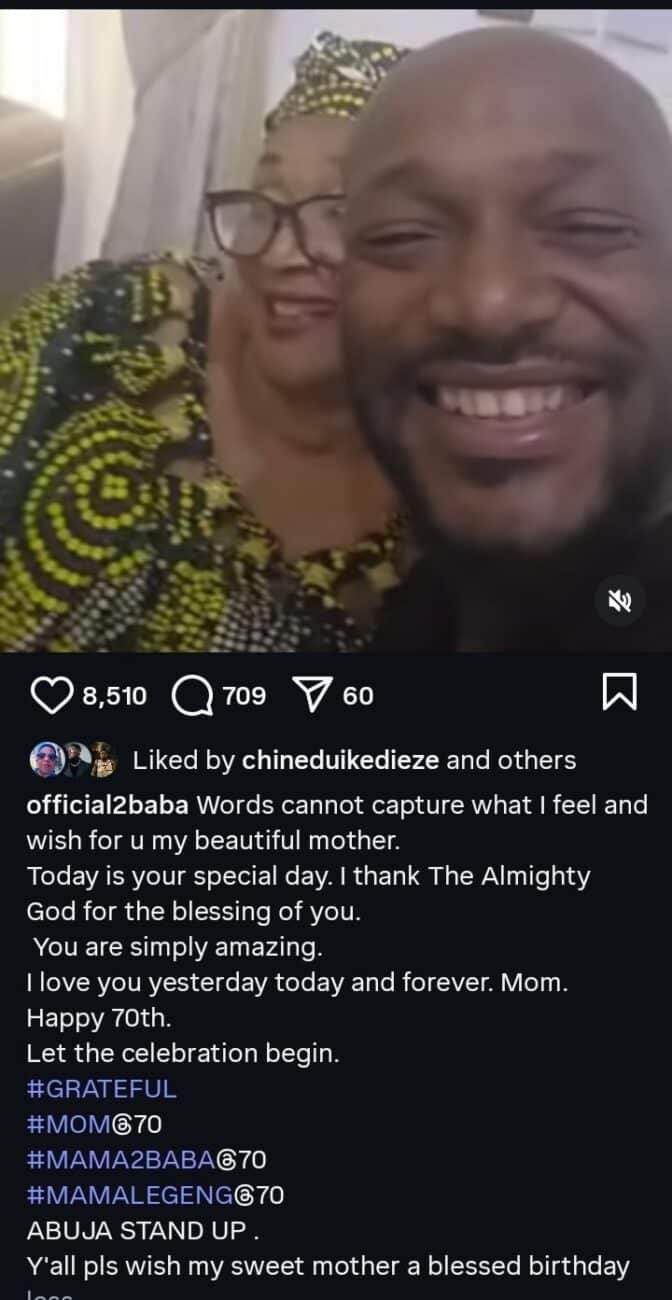Image resolution: width=672 pixels, height=1300 pixels.
Task: Like the post by official2baba
Action: coord(52,695)
